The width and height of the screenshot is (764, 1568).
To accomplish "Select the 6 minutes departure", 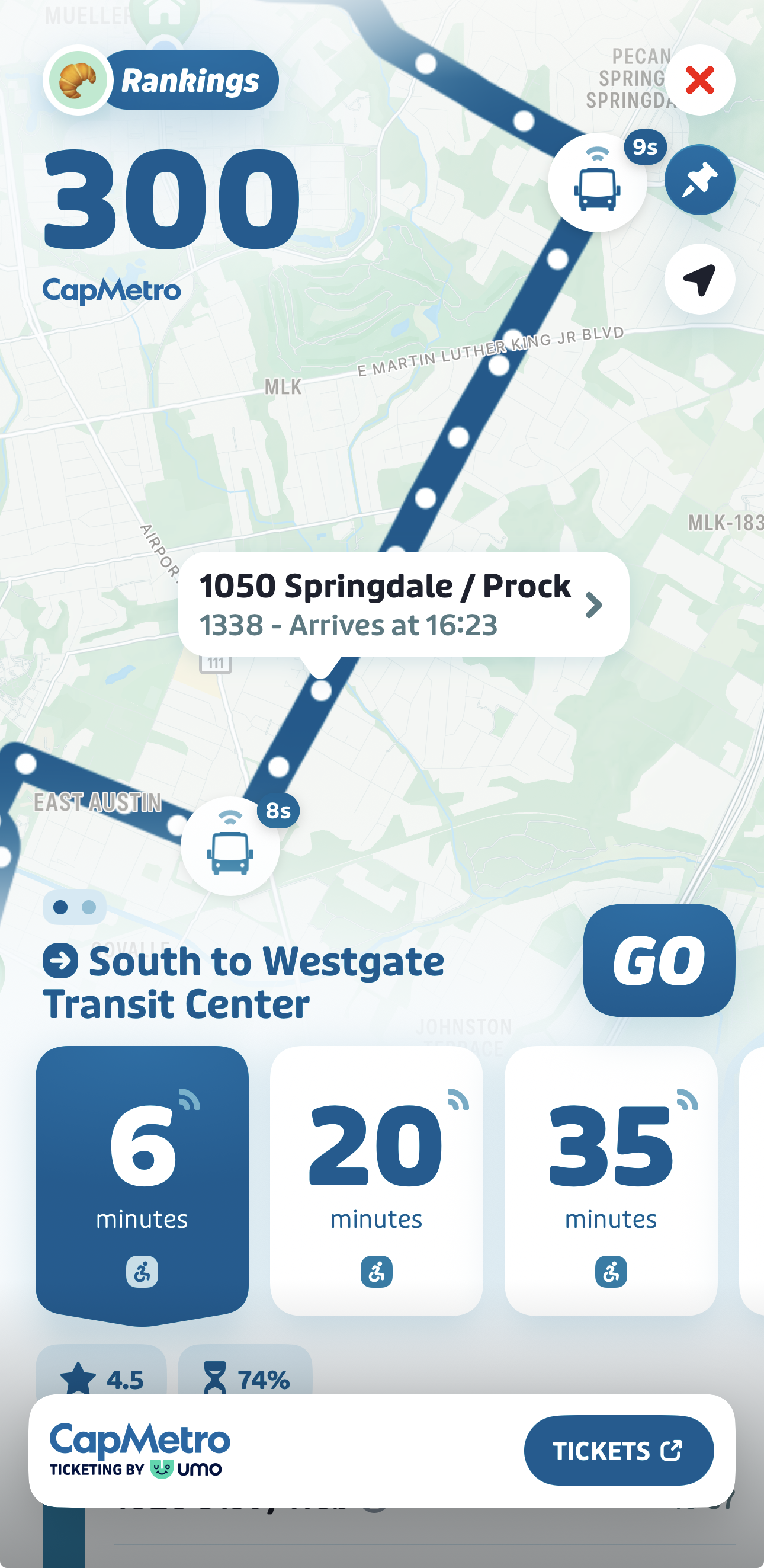I will (142, 1181).
